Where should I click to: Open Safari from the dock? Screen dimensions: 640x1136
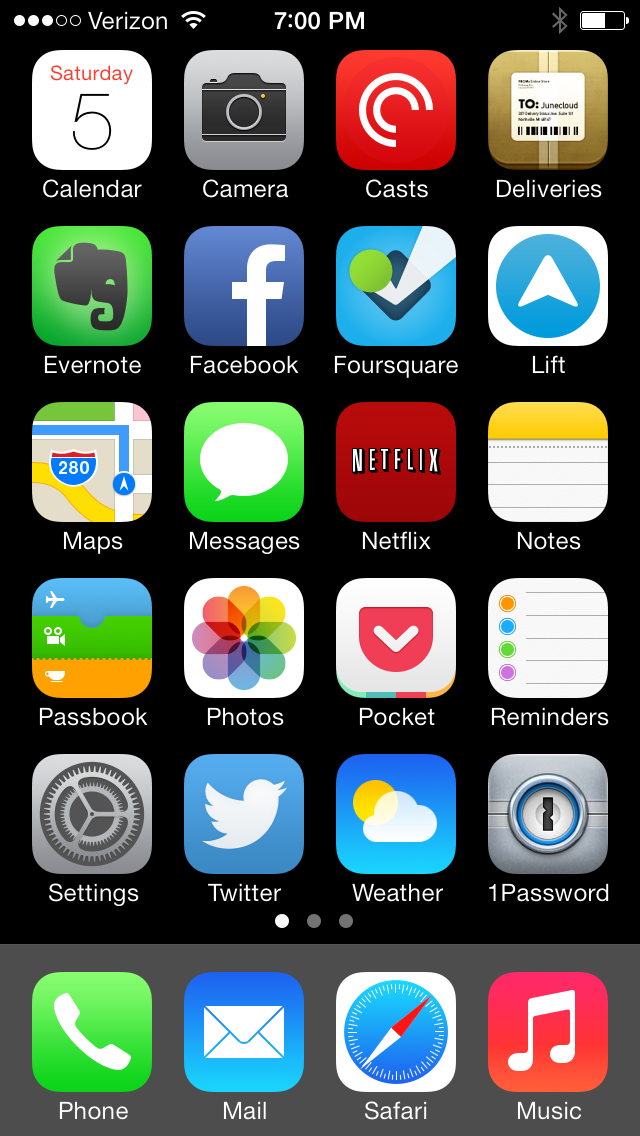pyautogui.click(x=396, y=1032)
